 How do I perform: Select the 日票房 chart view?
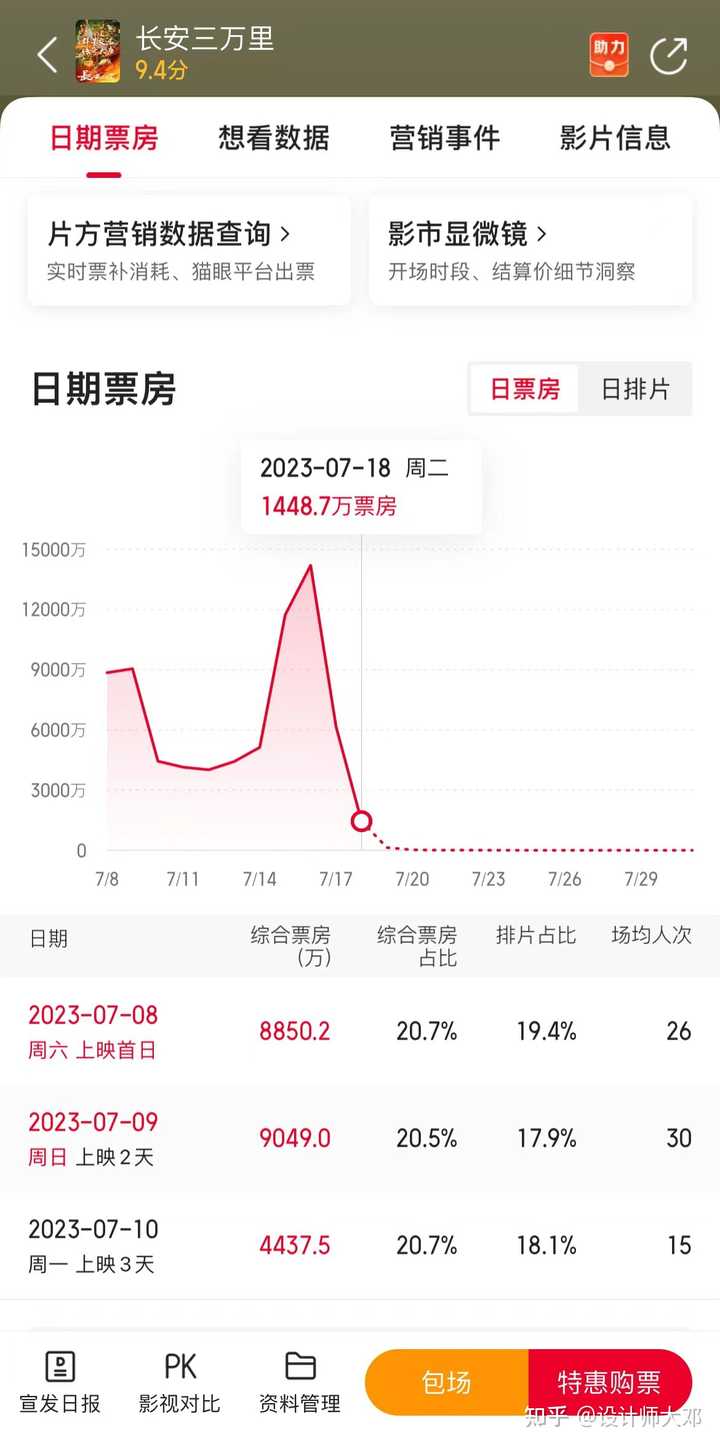coord(525,389)
